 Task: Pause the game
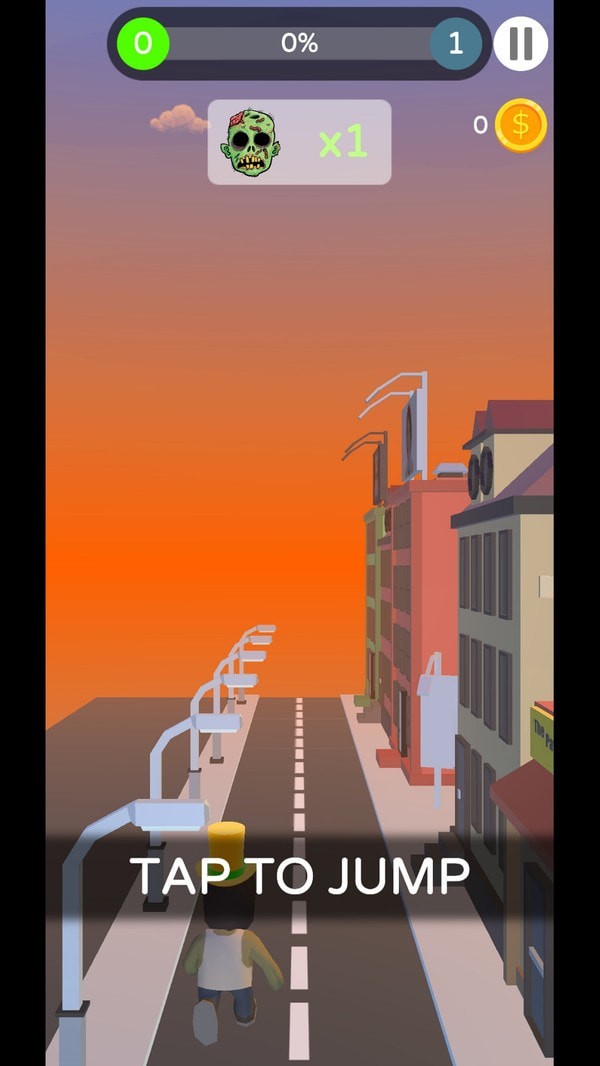tap(520, 44)
